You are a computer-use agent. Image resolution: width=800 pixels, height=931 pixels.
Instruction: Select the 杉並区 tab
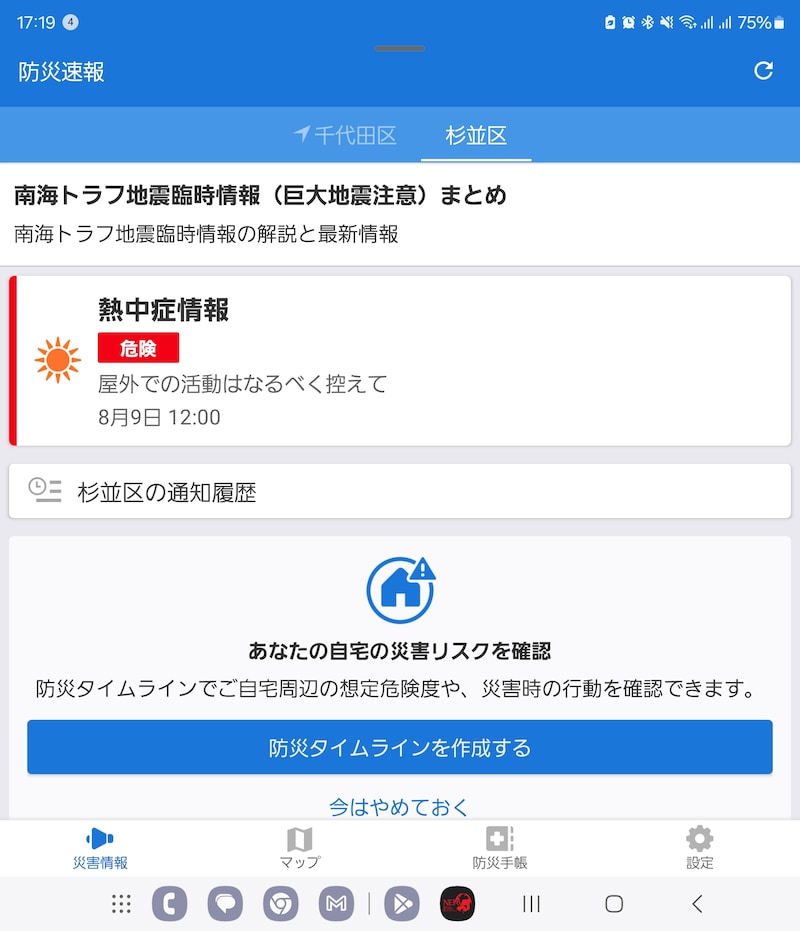pos(476,135)
